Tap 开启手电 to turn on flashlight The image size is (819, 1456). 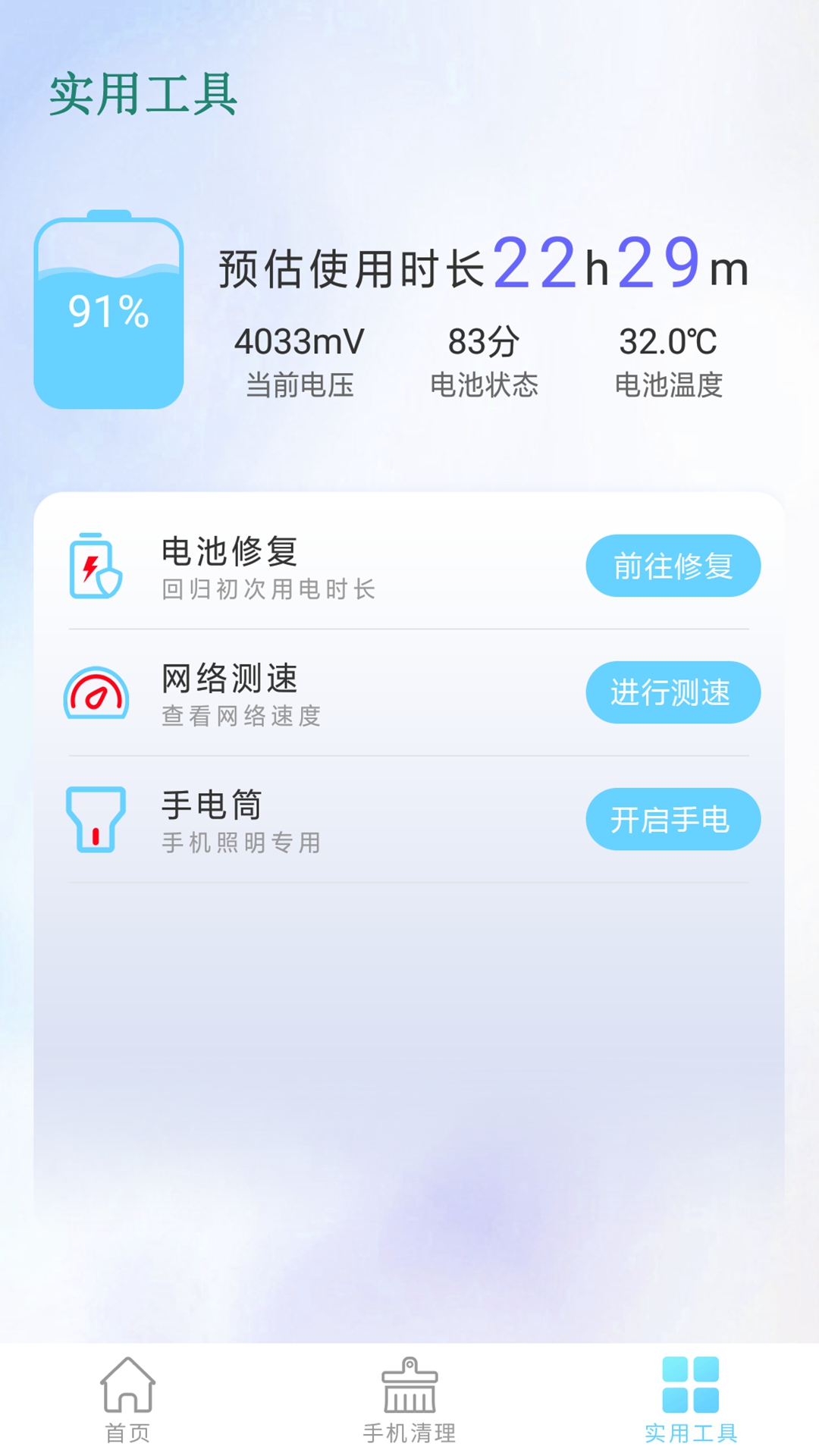[x=672, y=819]
